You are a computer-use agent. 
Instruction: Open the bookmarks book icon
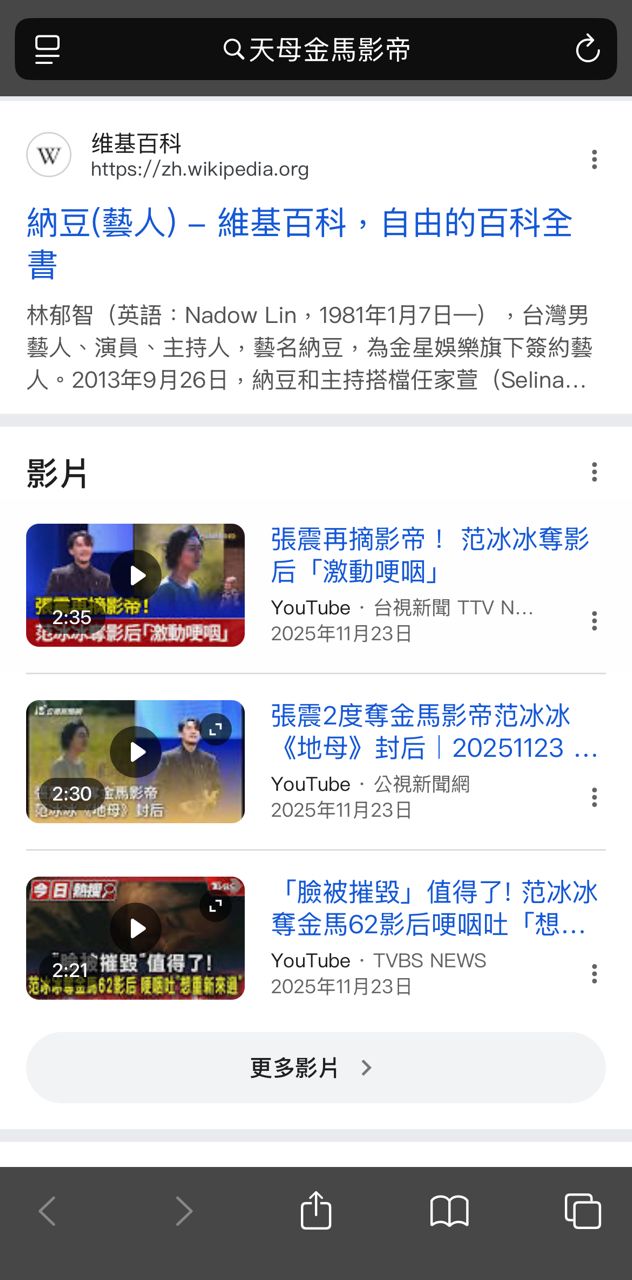click(x=449, y=1211)
